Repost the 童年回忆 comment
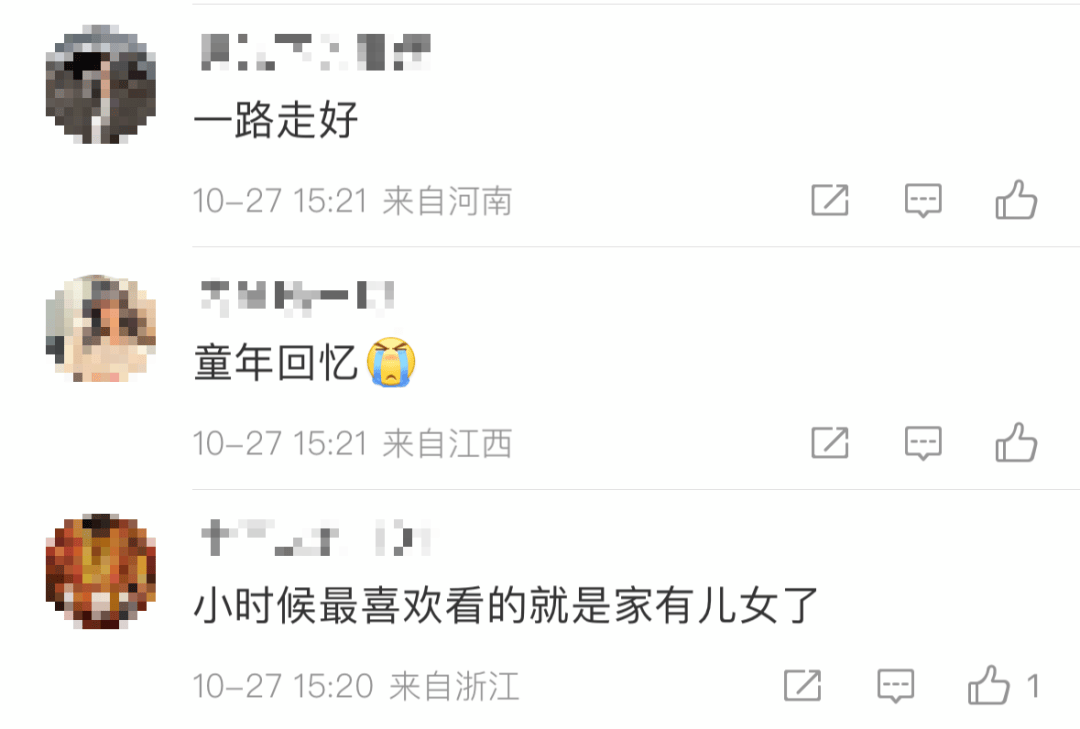Viewport: 1080px width, 729px height. click(x=830, y=442)
